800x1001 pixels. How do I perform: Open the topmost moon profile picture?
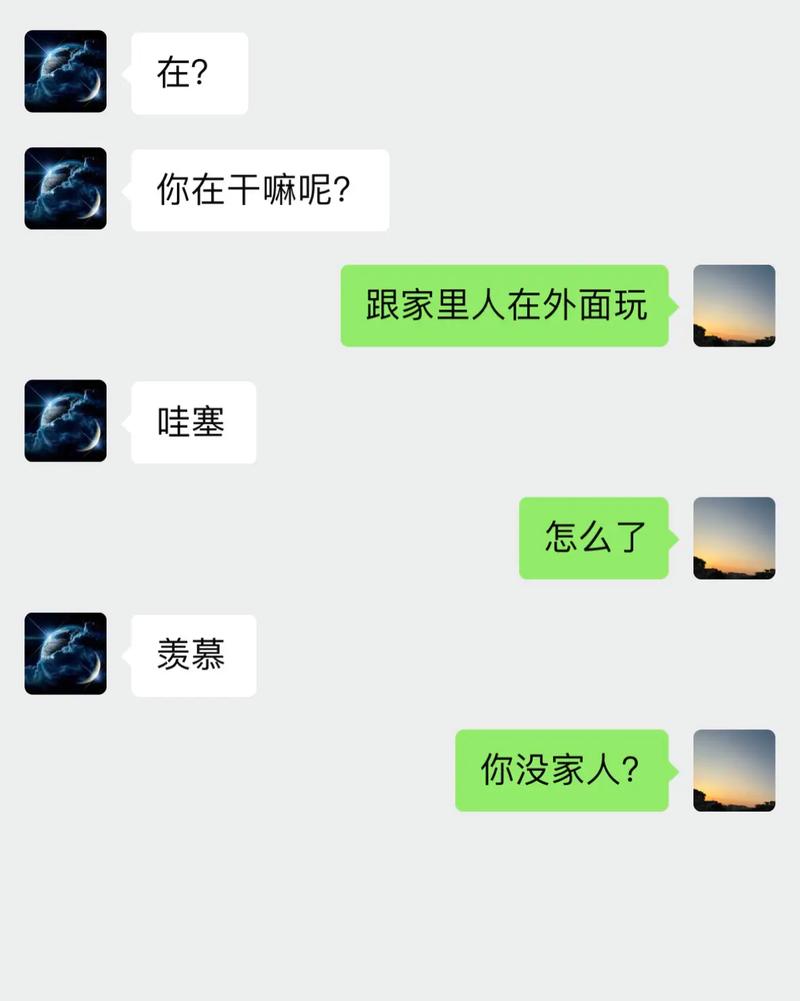click(x=64, y=72)
